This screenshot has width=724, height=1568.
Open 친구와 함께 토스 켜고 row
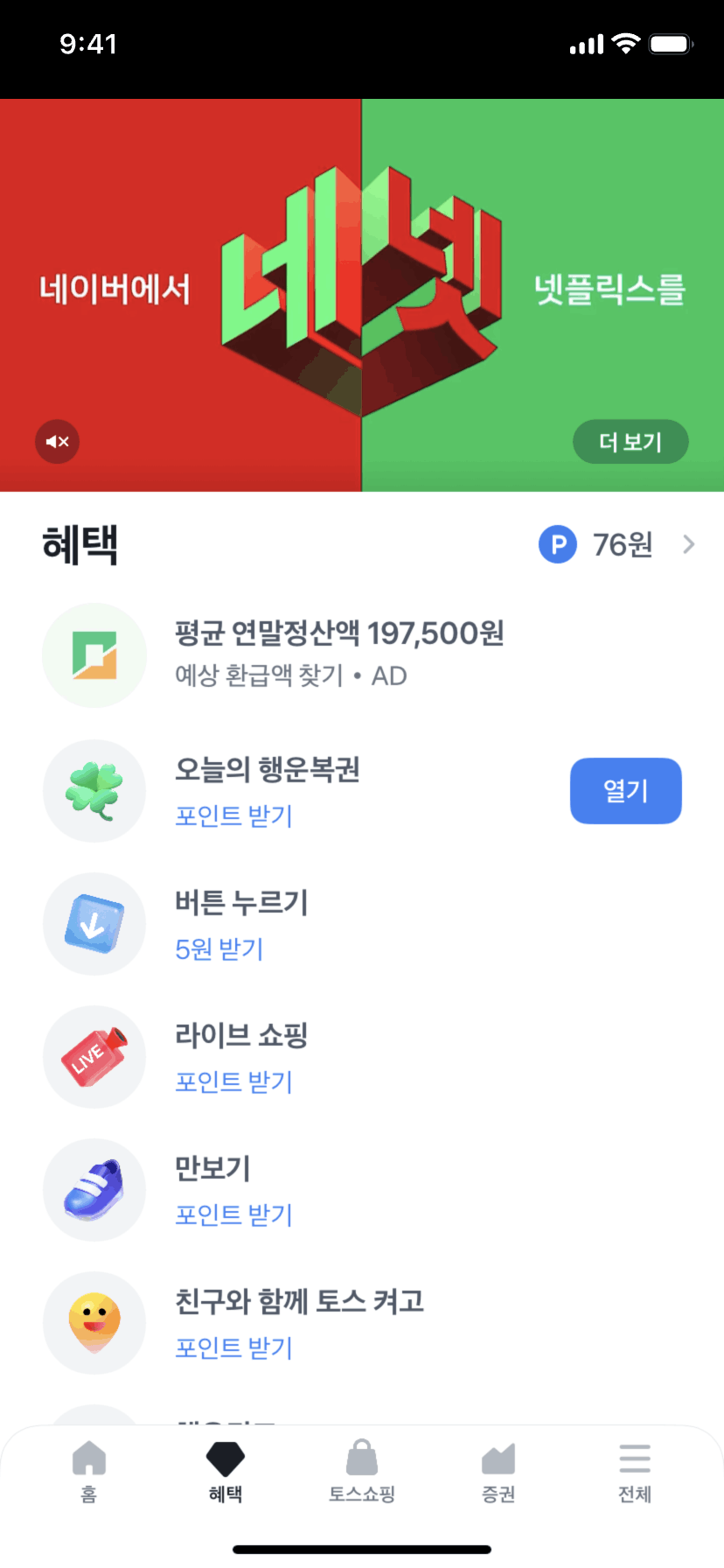[362, 1323]
